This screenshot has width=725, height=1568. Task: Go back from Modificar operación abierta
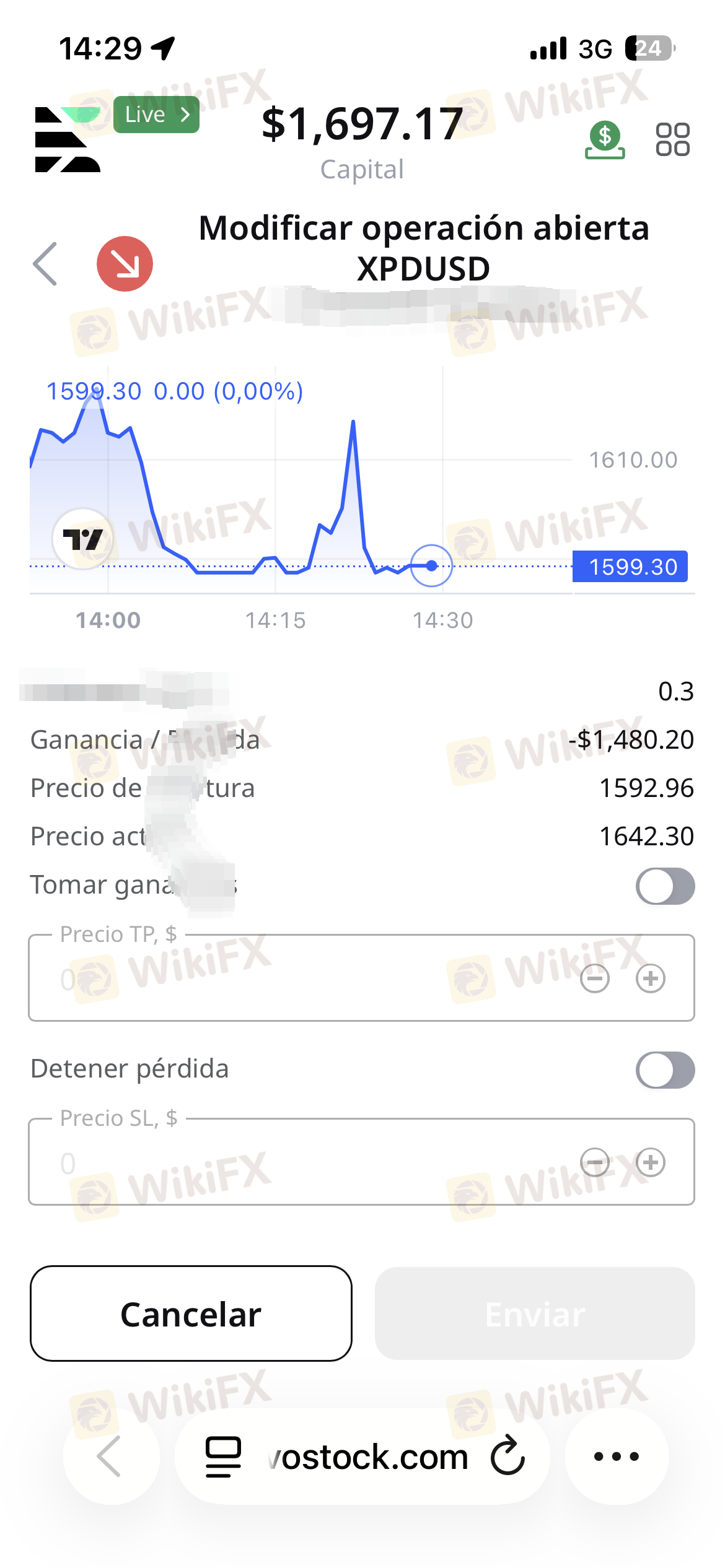[x=46, y=264]
